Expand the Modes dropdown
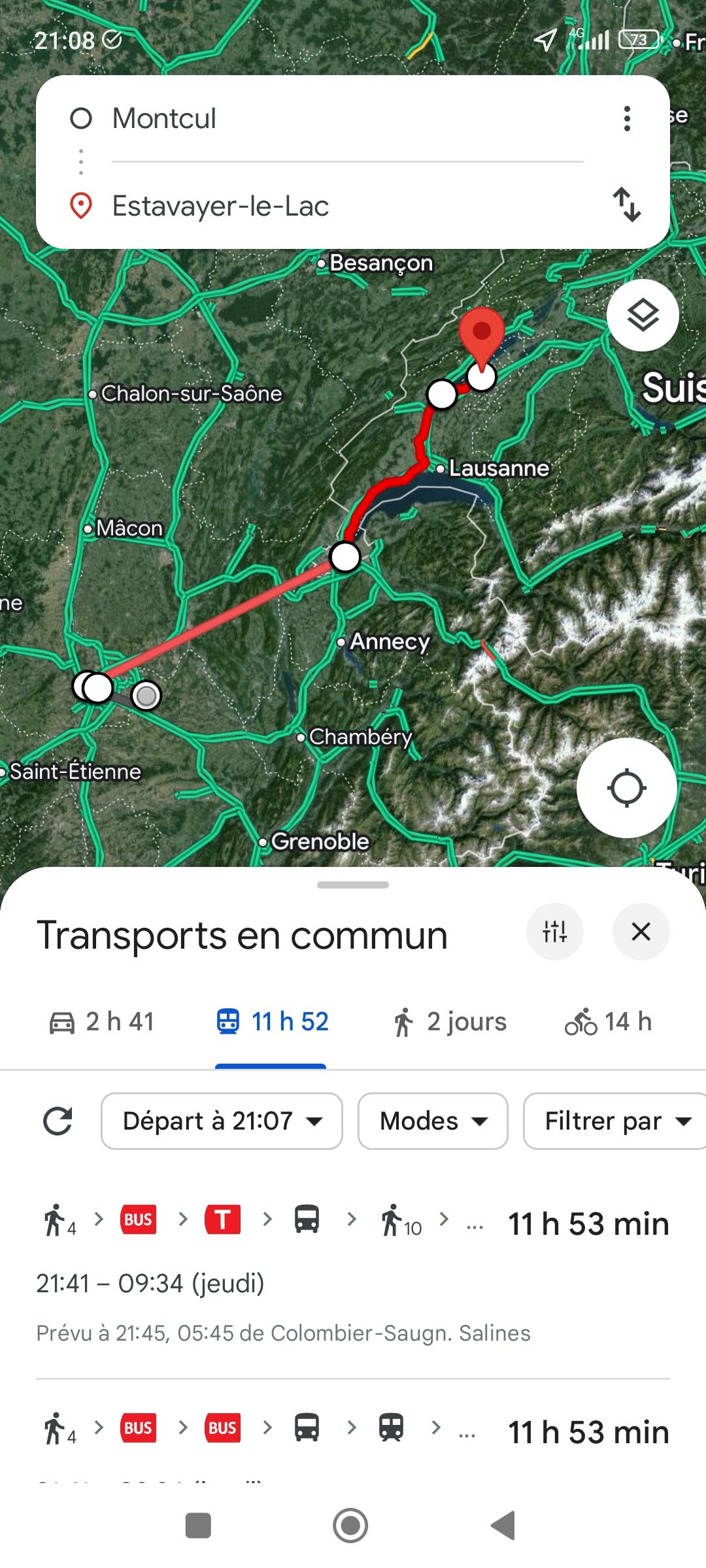The image size is (706, 1568). [x=433, y=1121]
